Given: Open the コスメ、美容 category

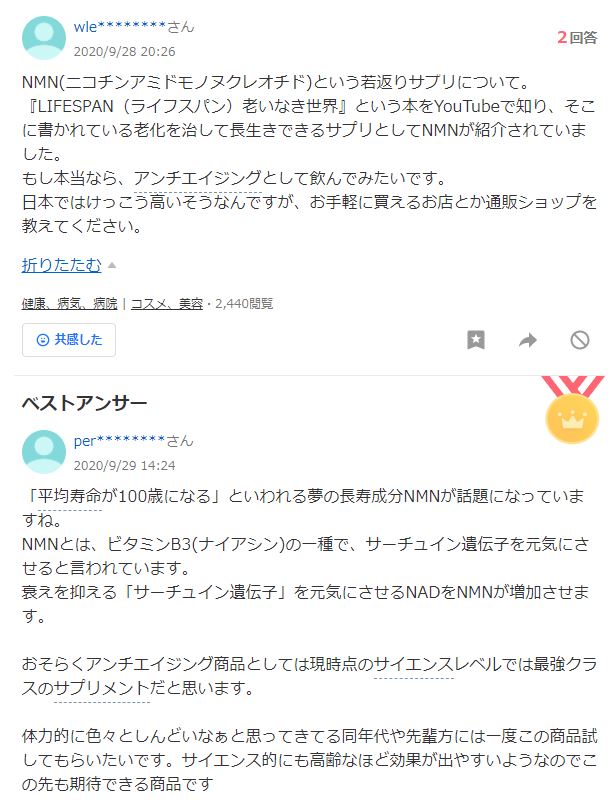Looking at the screenshot, I should coord(167,303).
